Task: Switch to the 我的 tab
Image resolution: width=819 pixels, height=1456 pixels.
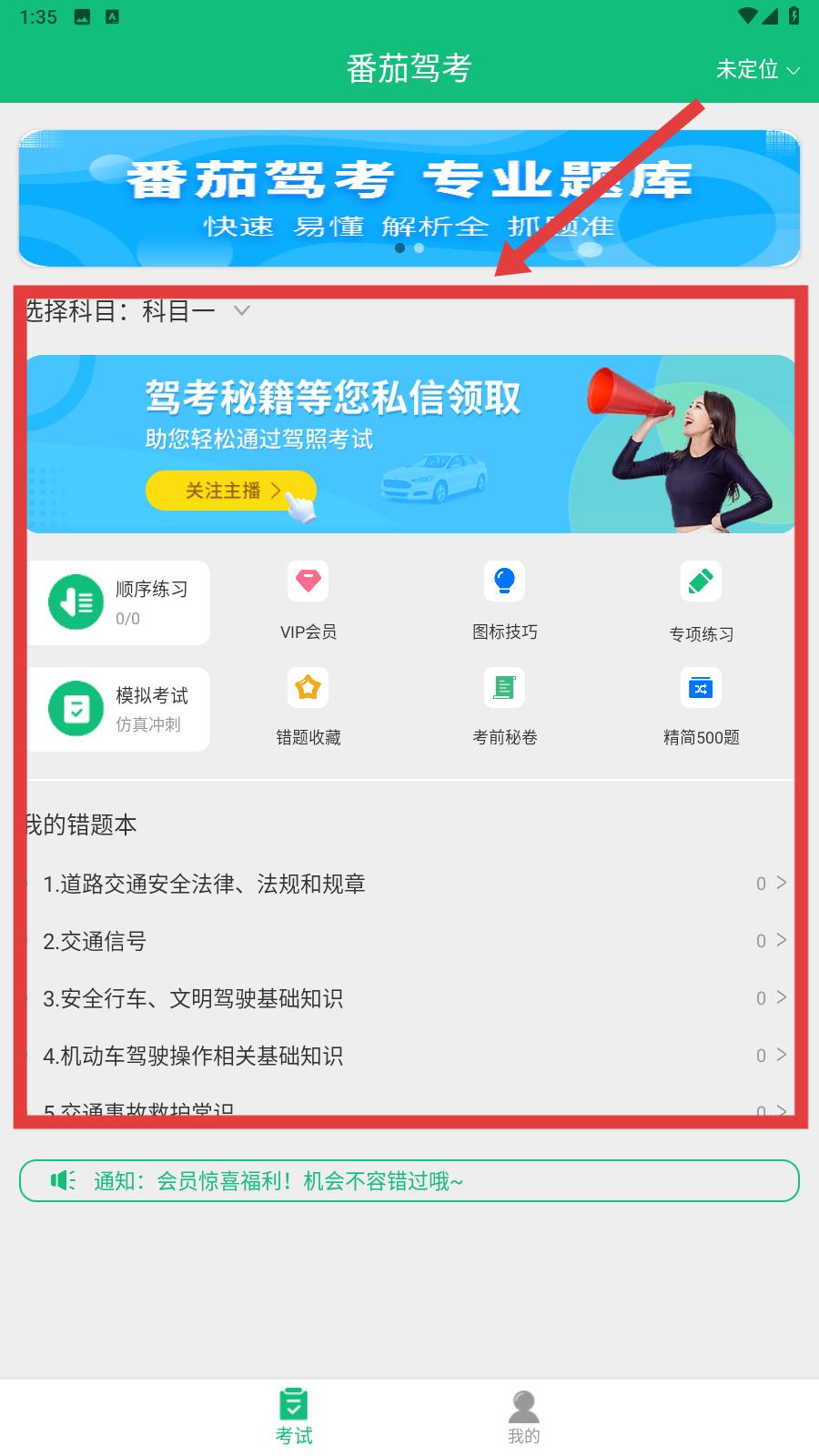Action: click(x=523, y=1415)
